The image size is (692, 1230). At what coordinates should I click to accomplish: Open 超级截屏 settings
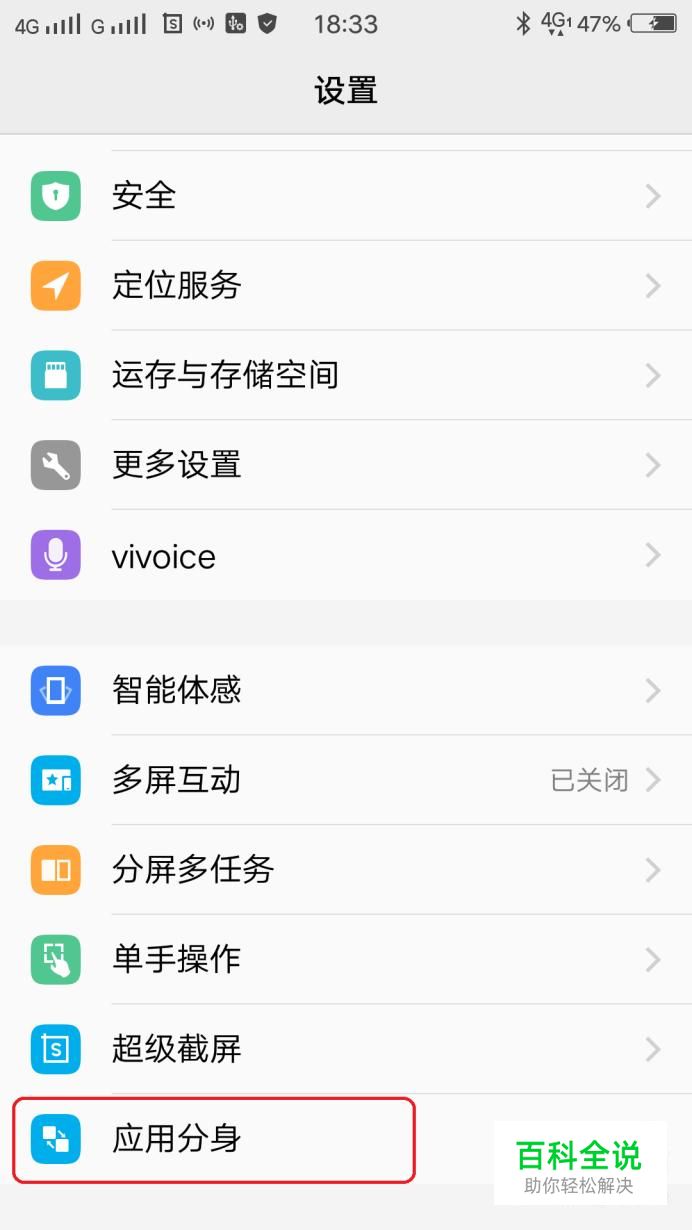pyautogui.click(x=346, y=1050)
